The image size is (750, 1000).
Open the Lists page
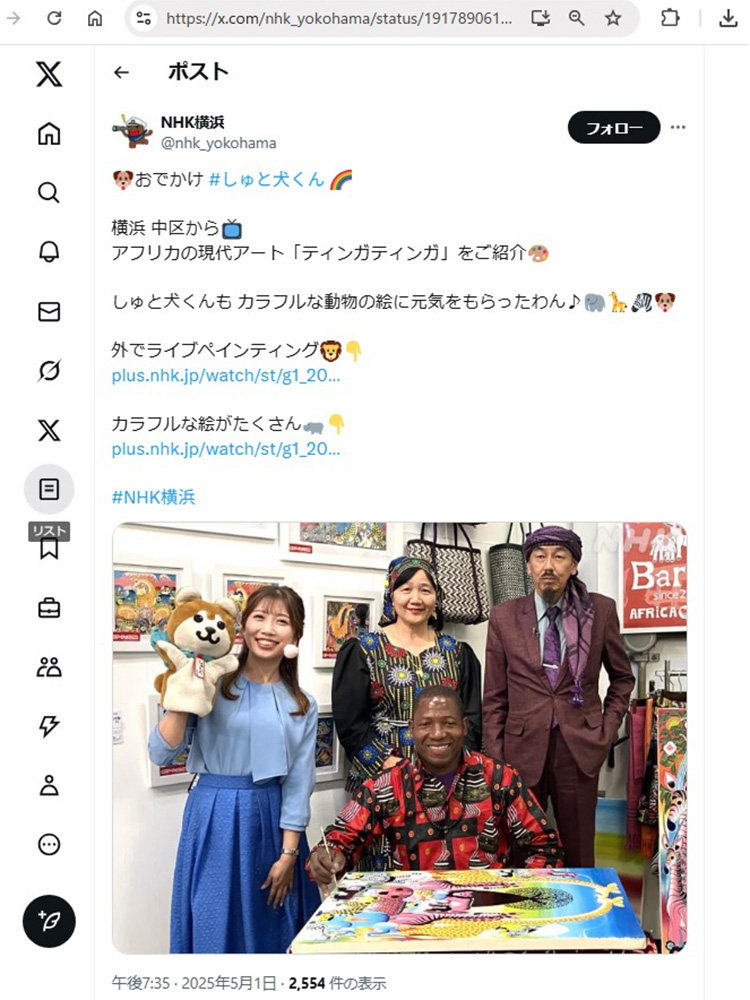49,489
